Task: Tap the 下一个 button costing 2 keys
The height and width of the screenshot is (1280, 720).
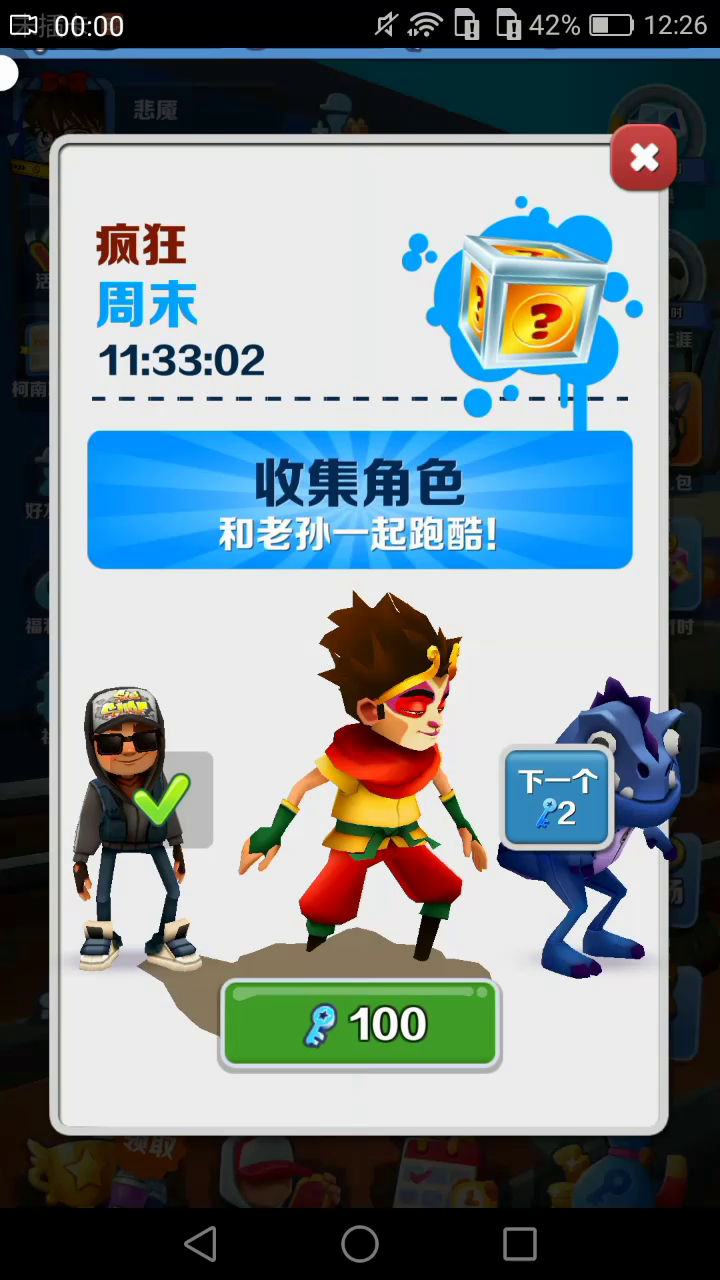Action: pos(557,797)
